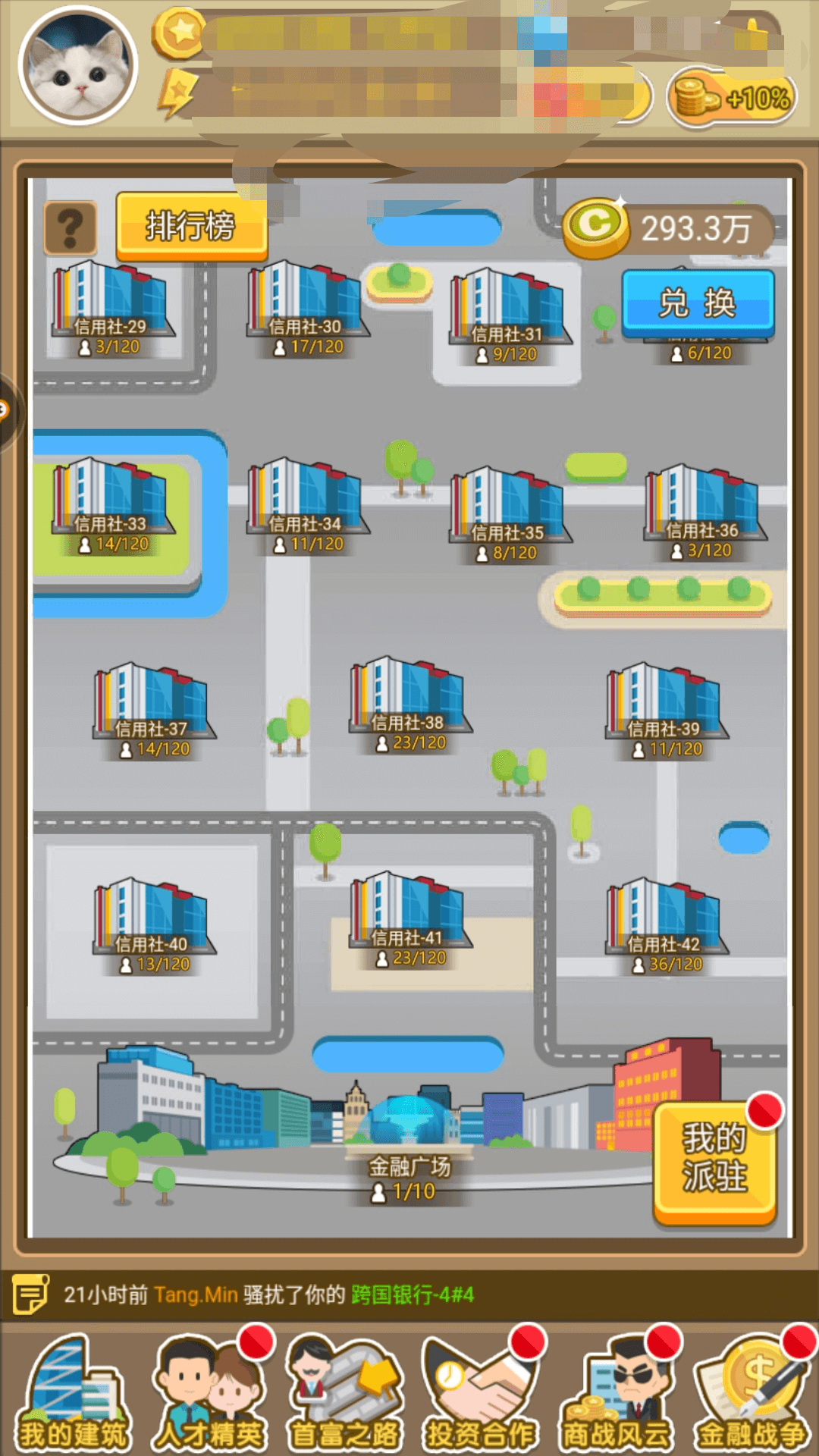Select building 信用社-29
This screenshot has height=1456, width=819.
111,303
